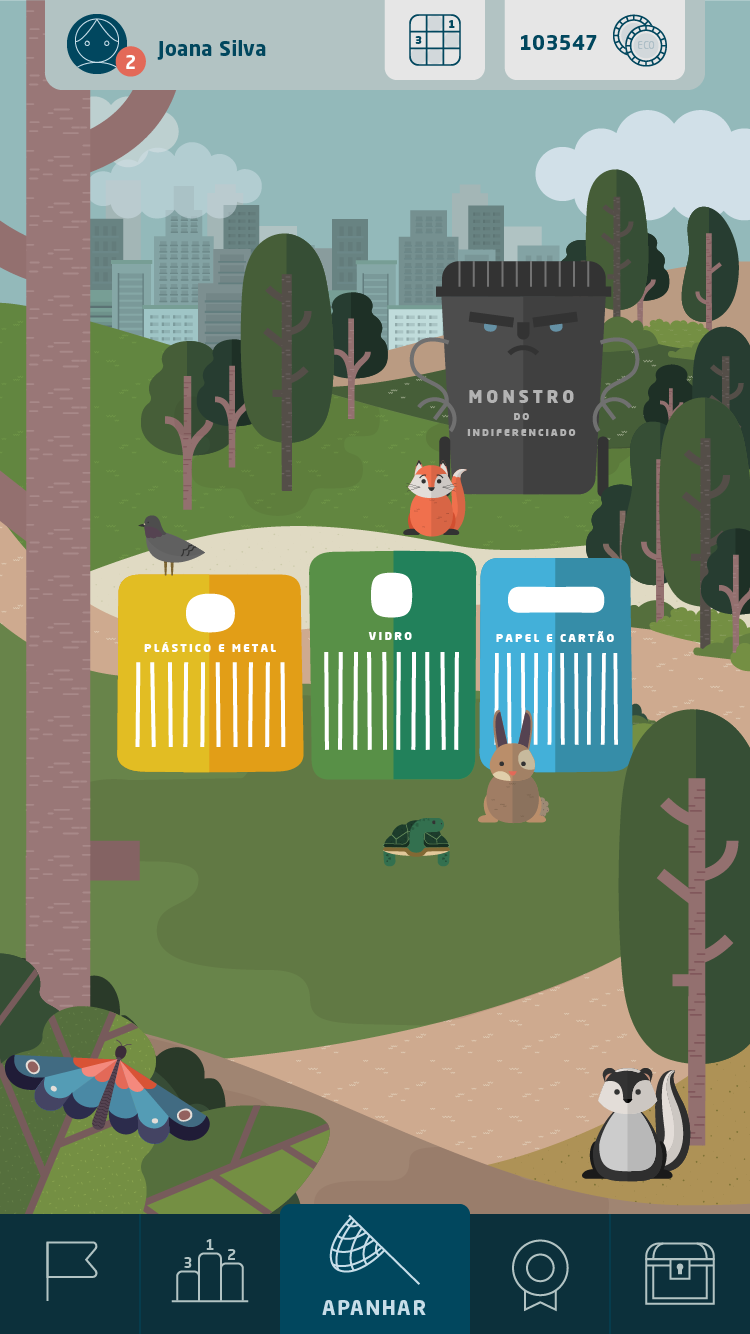Switch to the flag tab
Screen dimensions: 750x1334
click(x=70, y=1272)
